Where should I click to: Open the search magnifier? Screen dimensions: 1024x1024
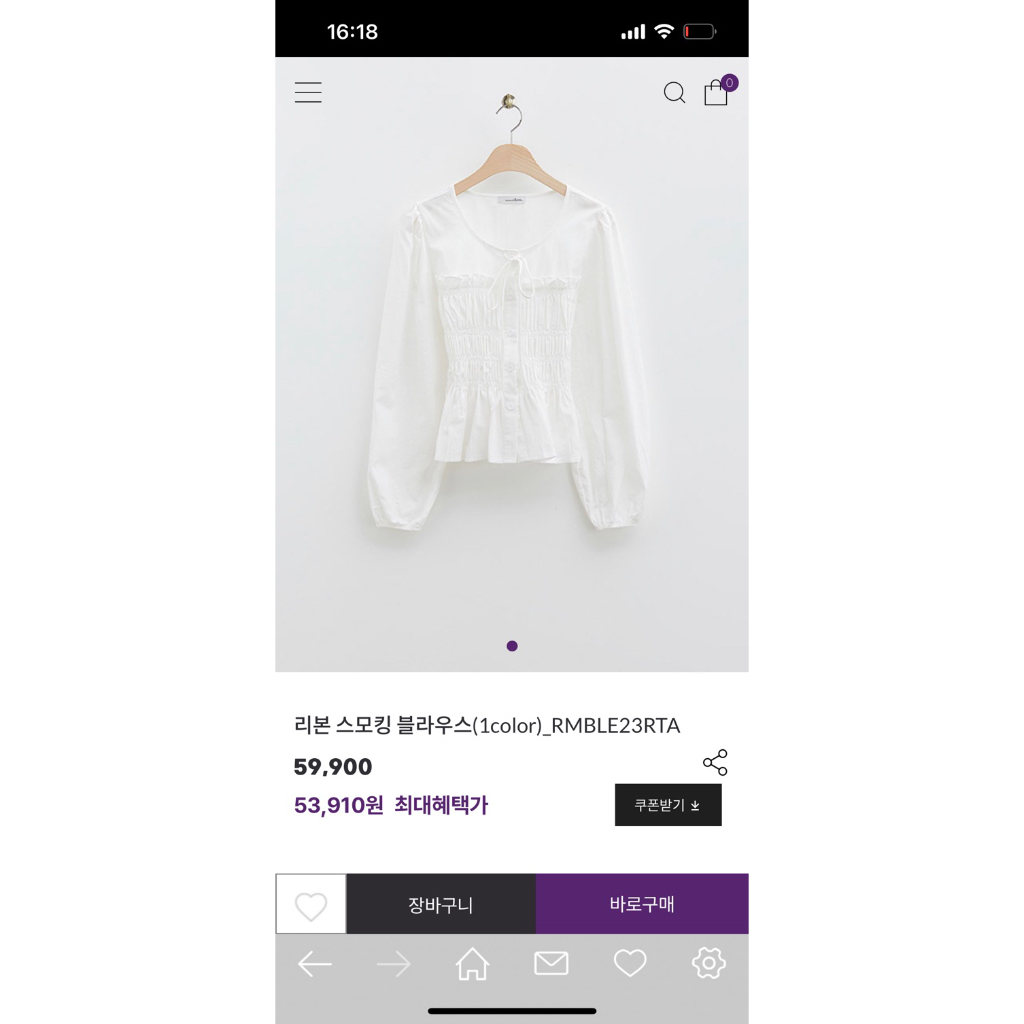(675, 93)
